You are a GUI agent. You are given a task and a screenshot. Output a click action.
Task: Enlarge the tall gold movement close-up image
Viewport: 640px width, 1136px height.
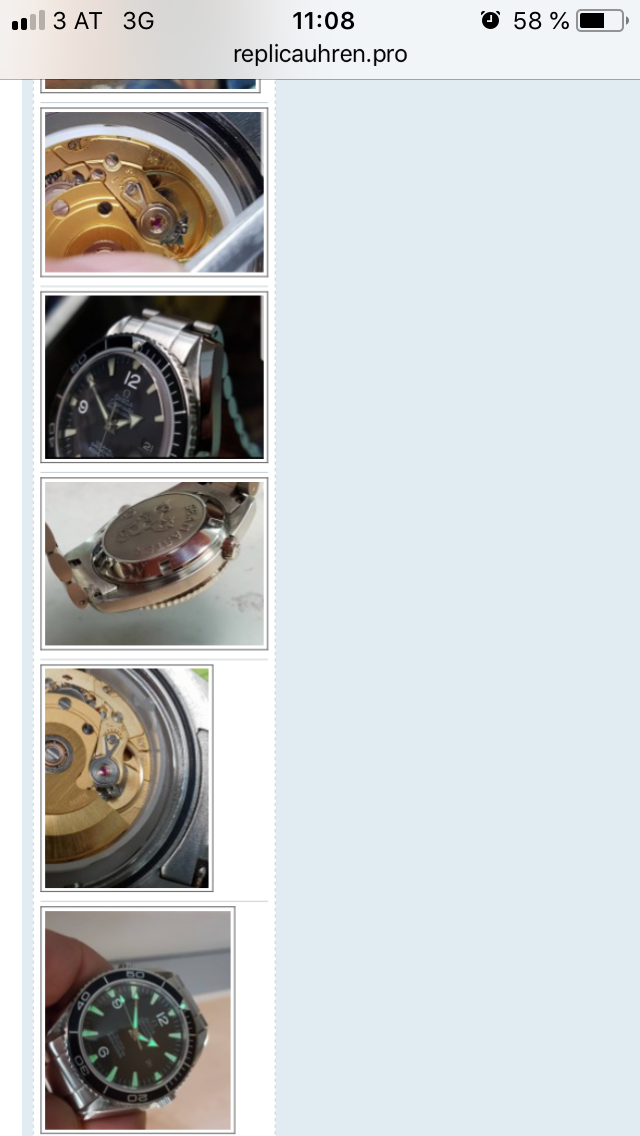click(127, 777)
